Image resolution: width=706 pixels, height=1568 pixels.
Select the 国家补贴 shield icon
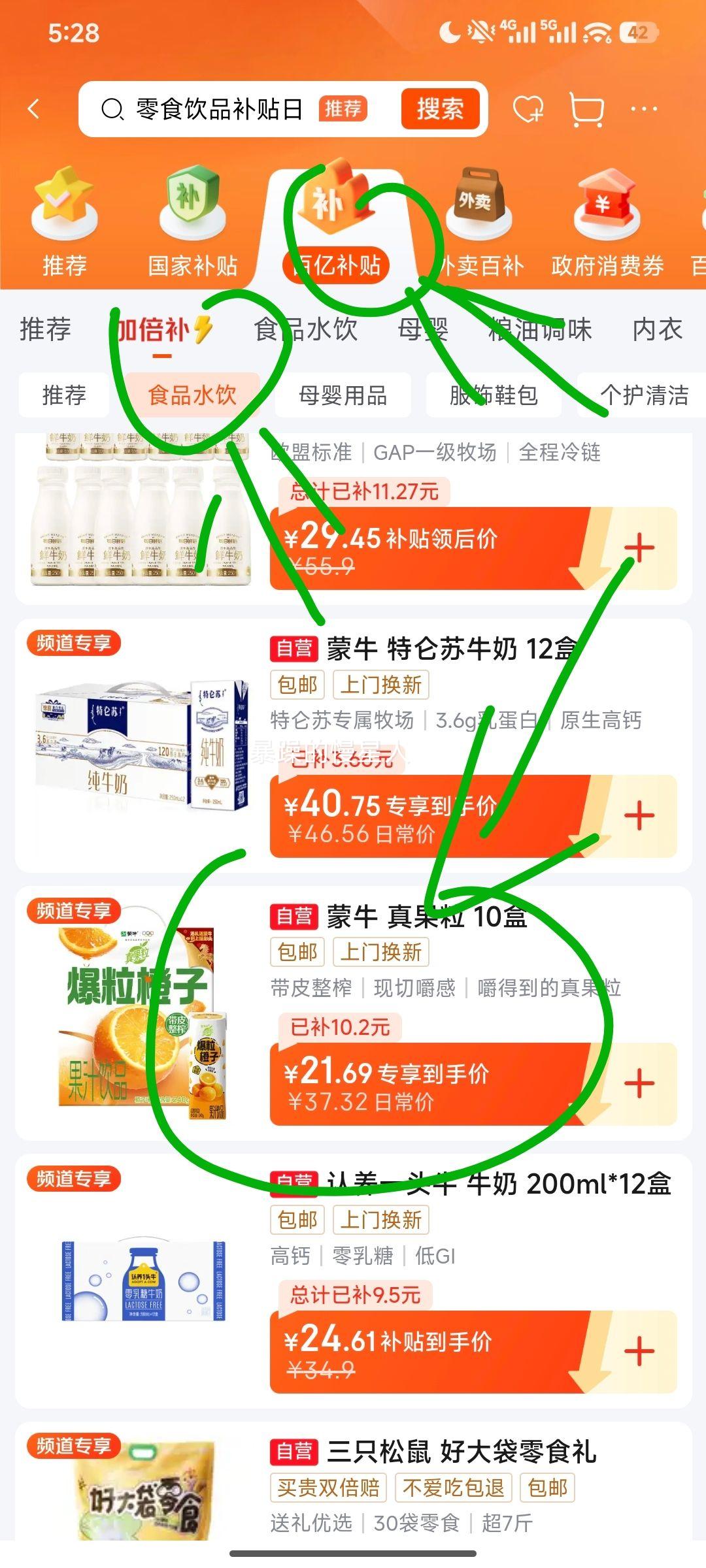point(194,203)
